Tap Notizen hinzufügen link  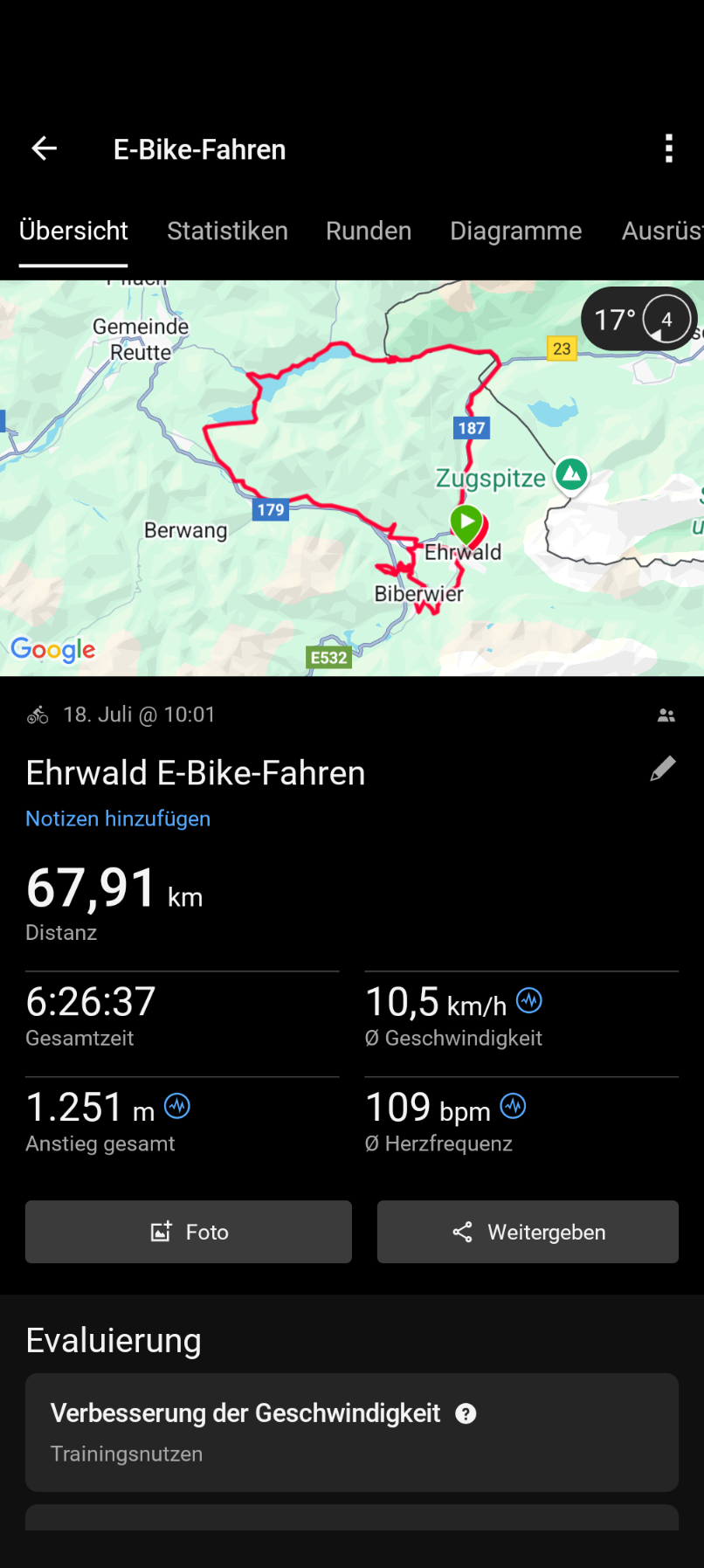pos(118,819)
